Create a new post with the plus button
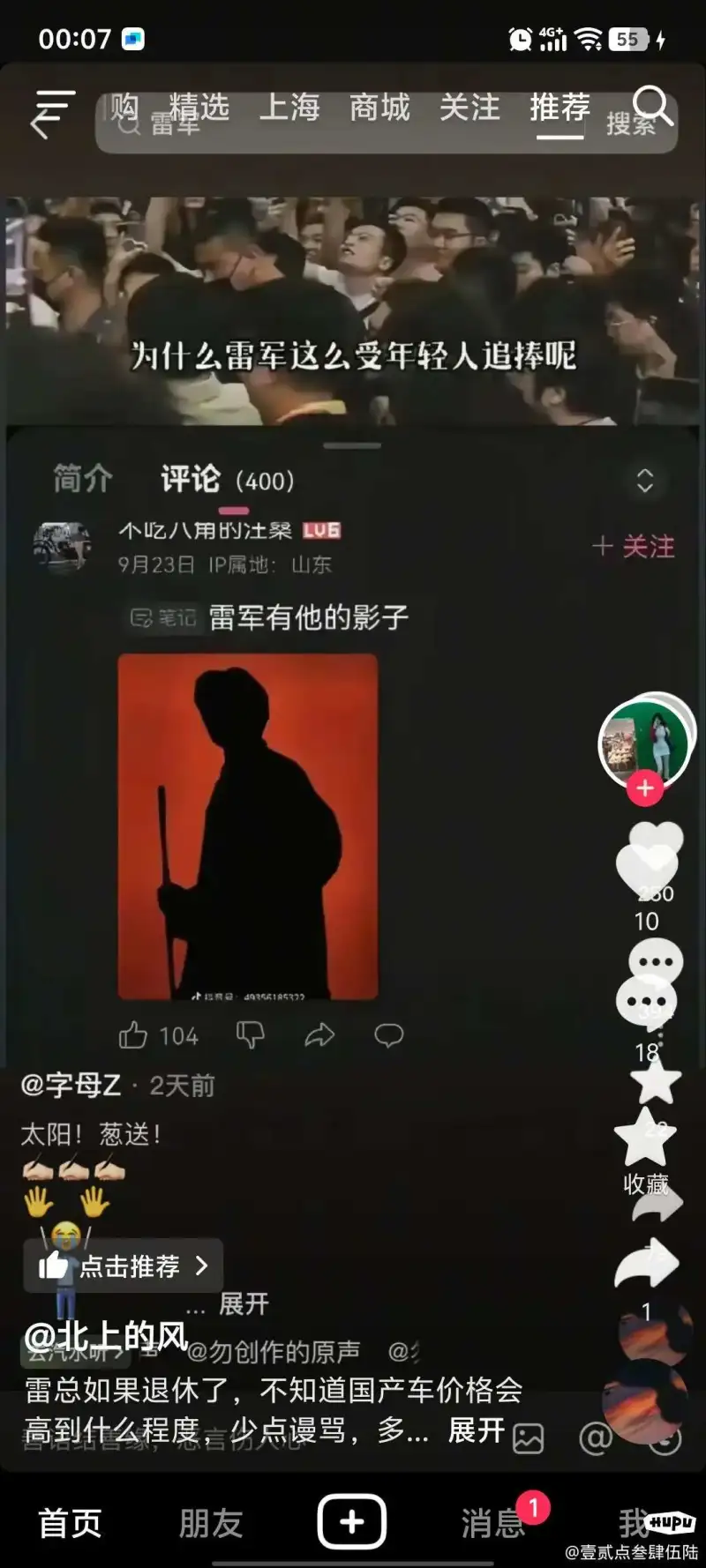This screenshot has height=1568, width=706. [352, 1521]
